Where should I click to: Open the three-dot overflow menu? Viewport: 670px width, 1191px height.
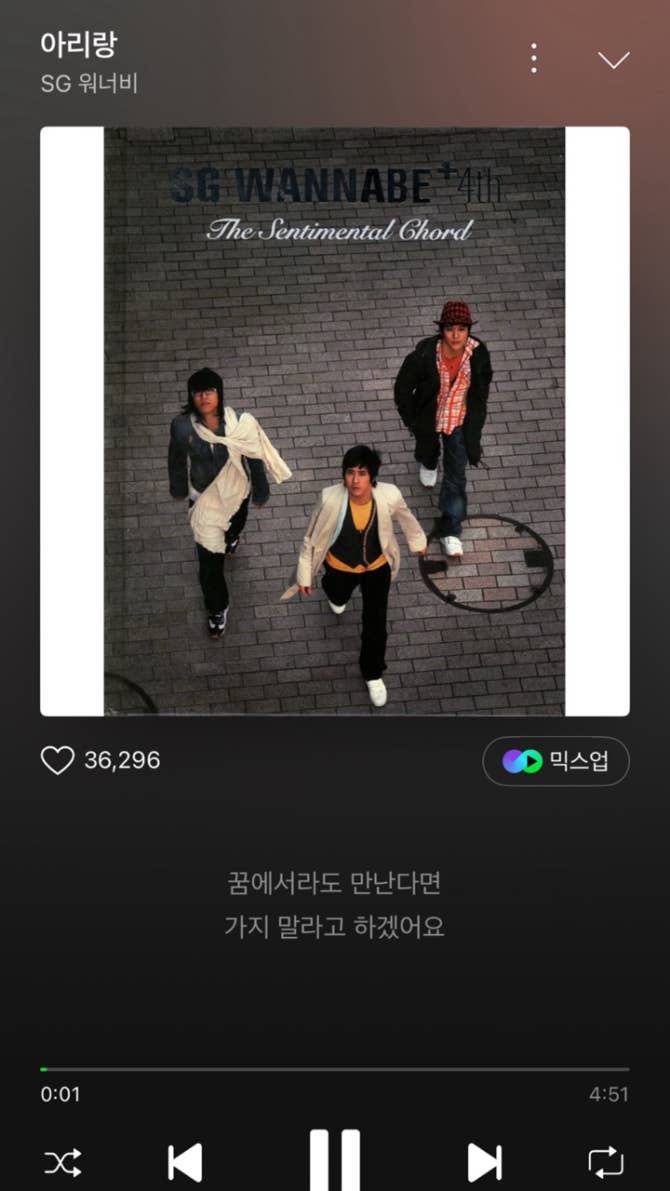[x=534, y=58]
